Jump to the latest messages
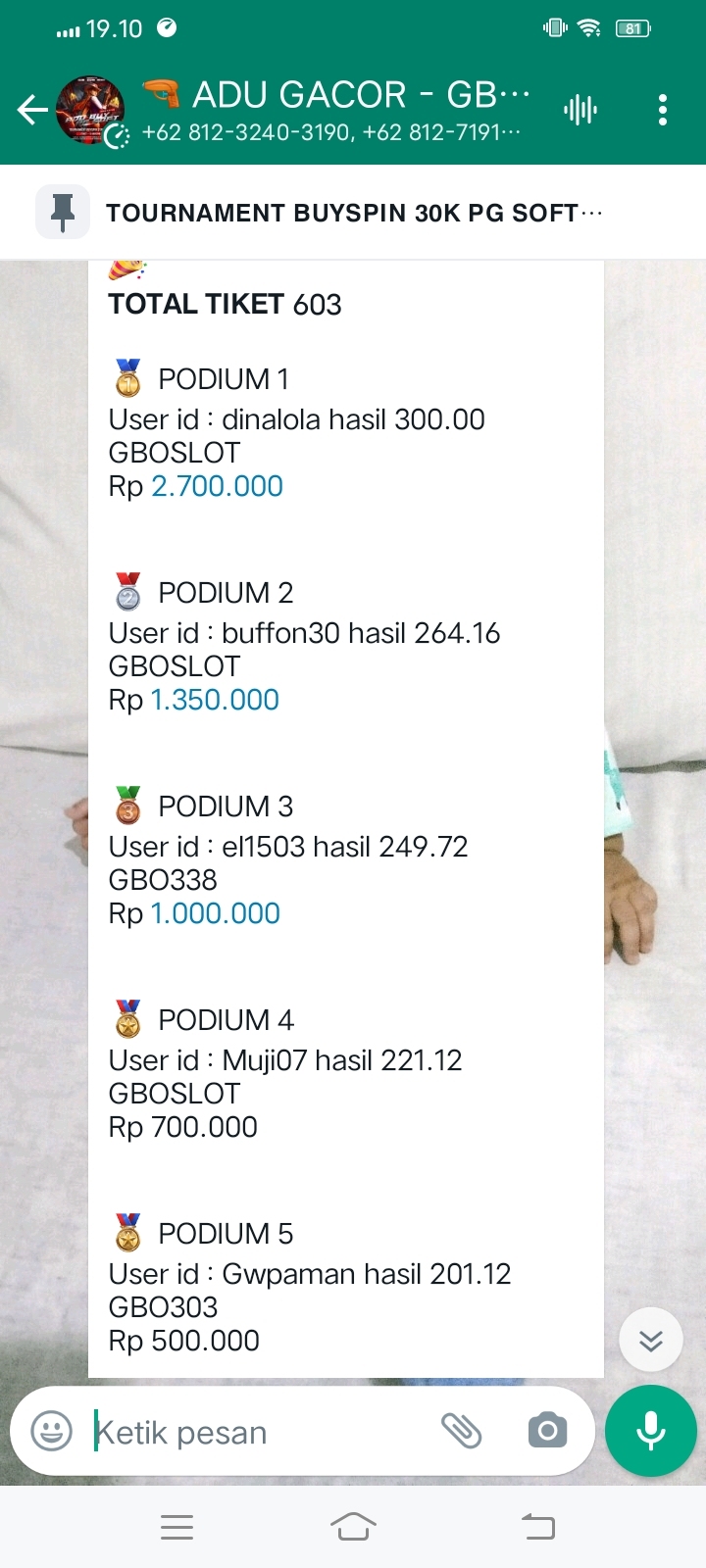 click(x=651, y=1340)
